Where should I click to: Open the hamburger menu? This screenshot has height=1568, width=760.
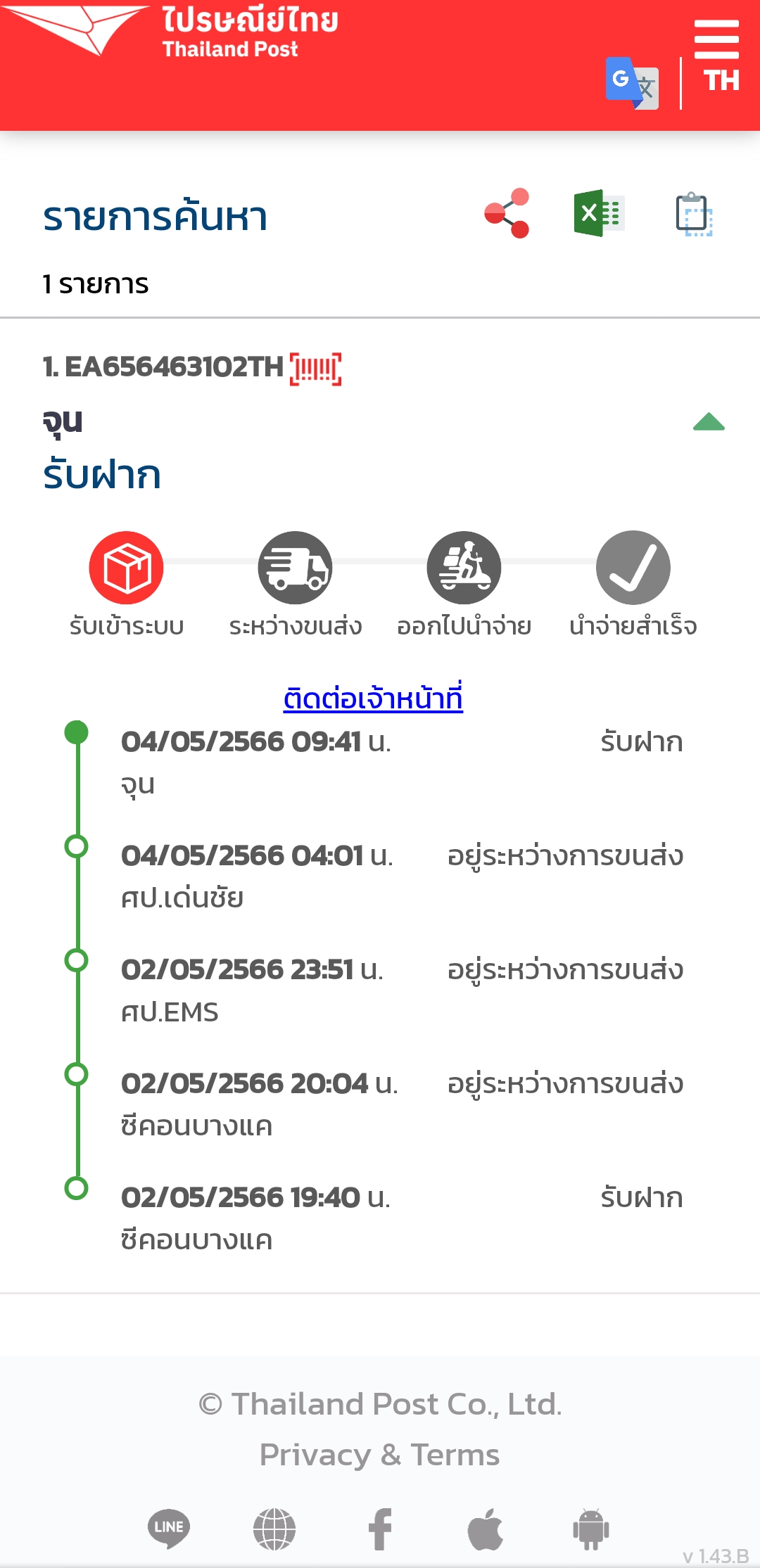716,39
